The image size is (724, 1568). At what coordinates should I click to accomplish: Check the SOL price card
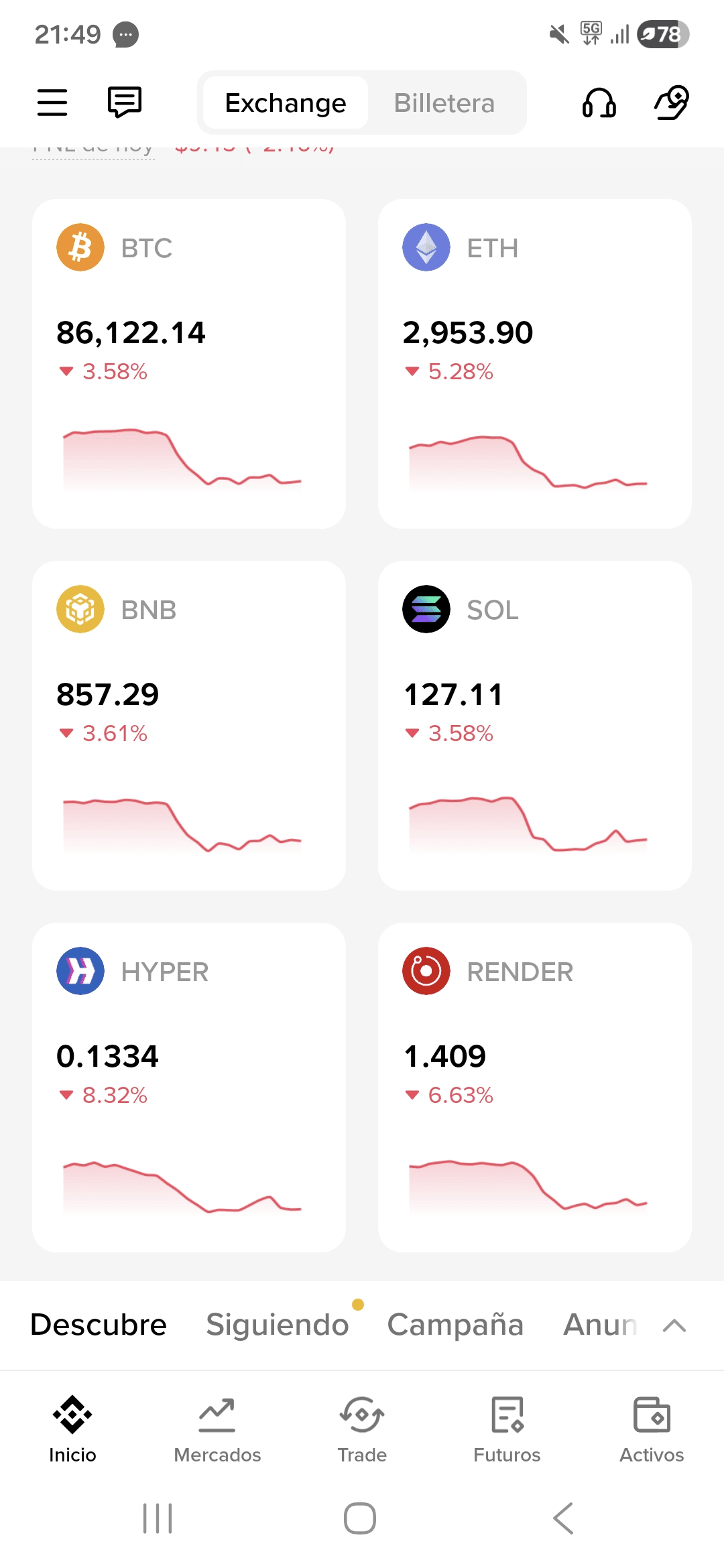coord(535,725)
